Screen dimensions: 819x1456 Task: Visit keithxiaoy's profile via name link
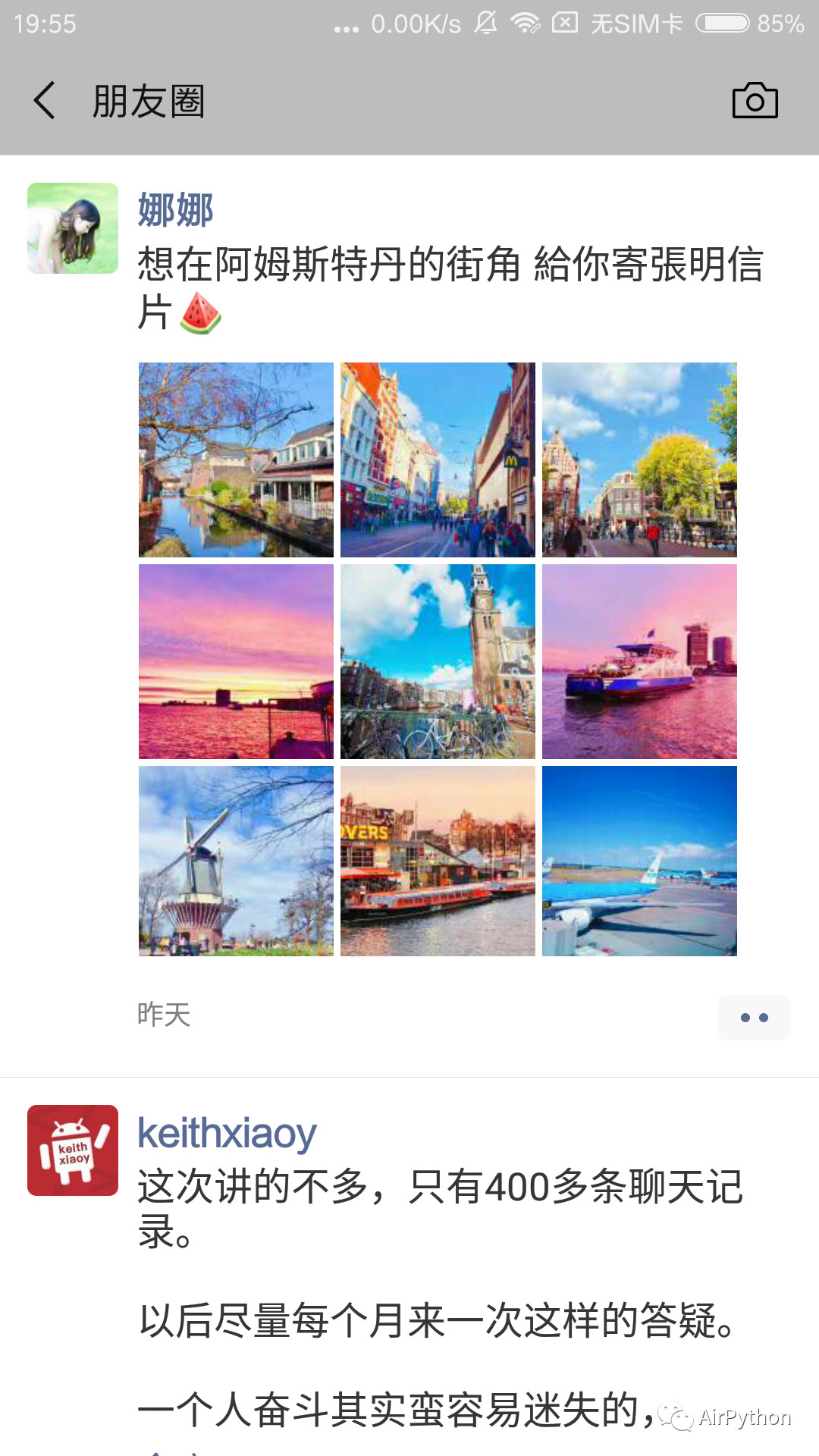(x=227, y=1134)
